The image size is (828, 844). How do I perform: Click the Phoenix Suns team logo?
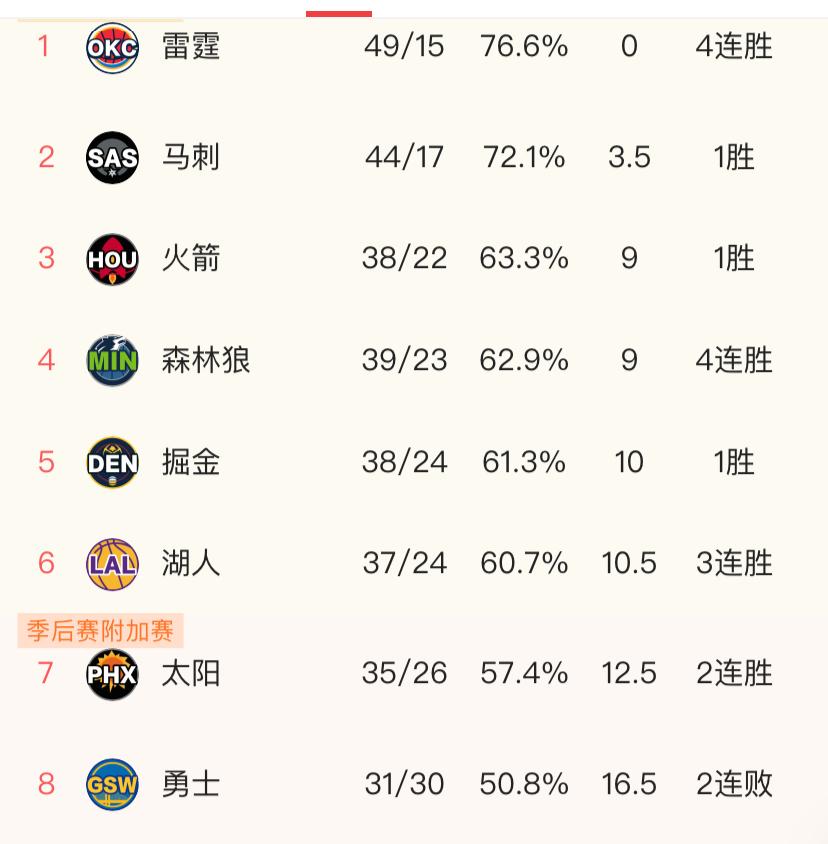pyautogui.click(x=112, y=674)
